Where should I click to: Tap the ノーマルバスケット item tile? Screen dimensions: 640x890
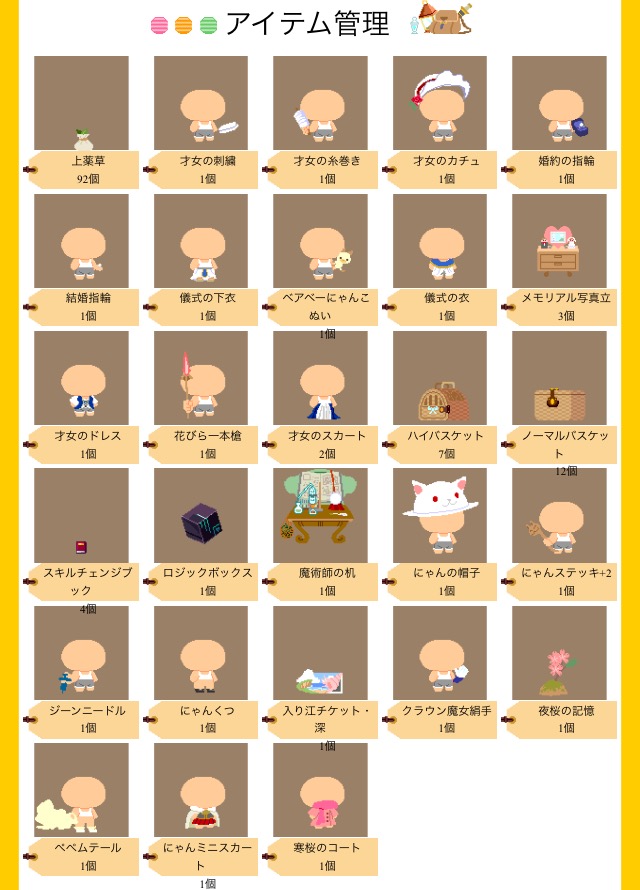[x=559, y=378]
